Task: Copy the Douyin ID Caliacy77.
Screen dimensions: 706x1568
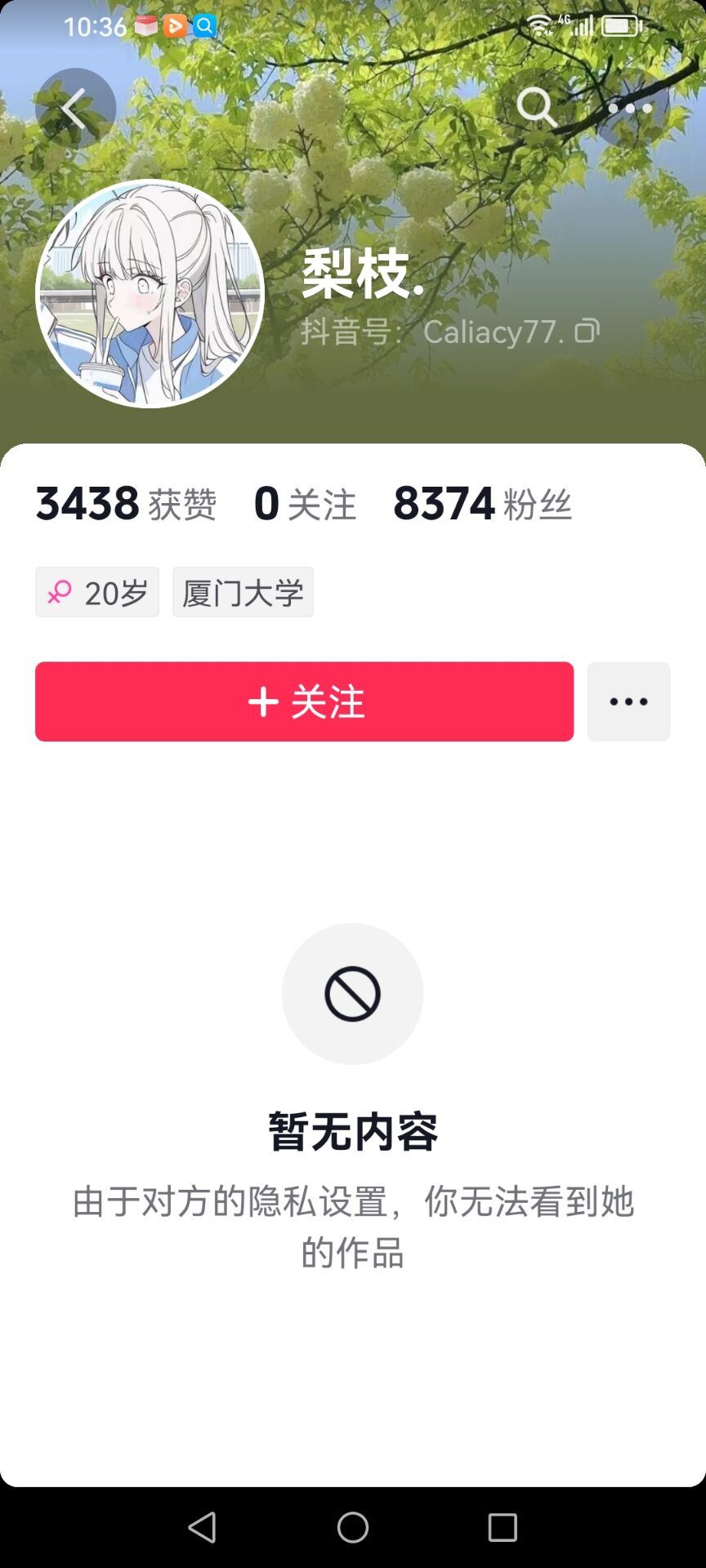Action: pos(587,331)
